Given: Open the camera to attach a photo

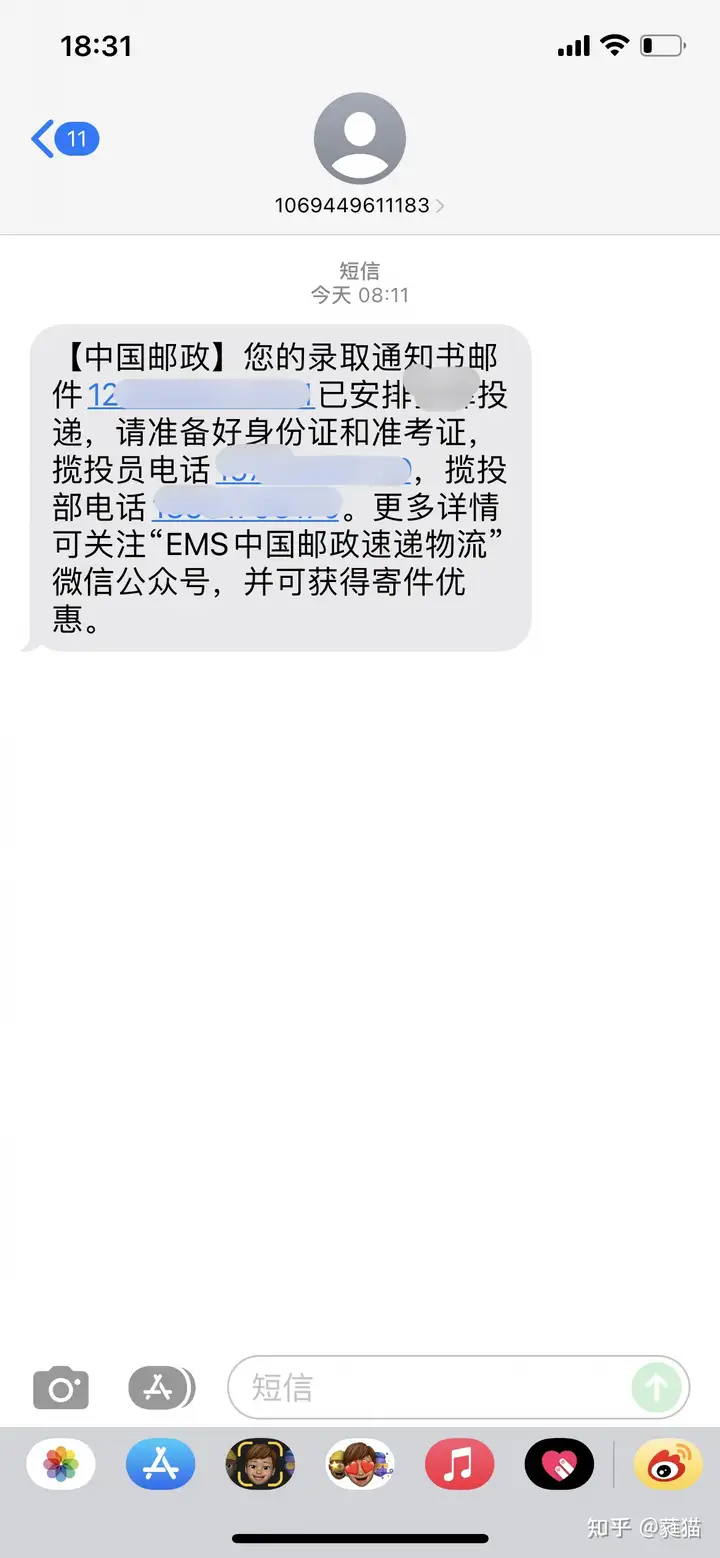Looking at the screenshot, I should pyautogui.click(x=61, y=1388).
